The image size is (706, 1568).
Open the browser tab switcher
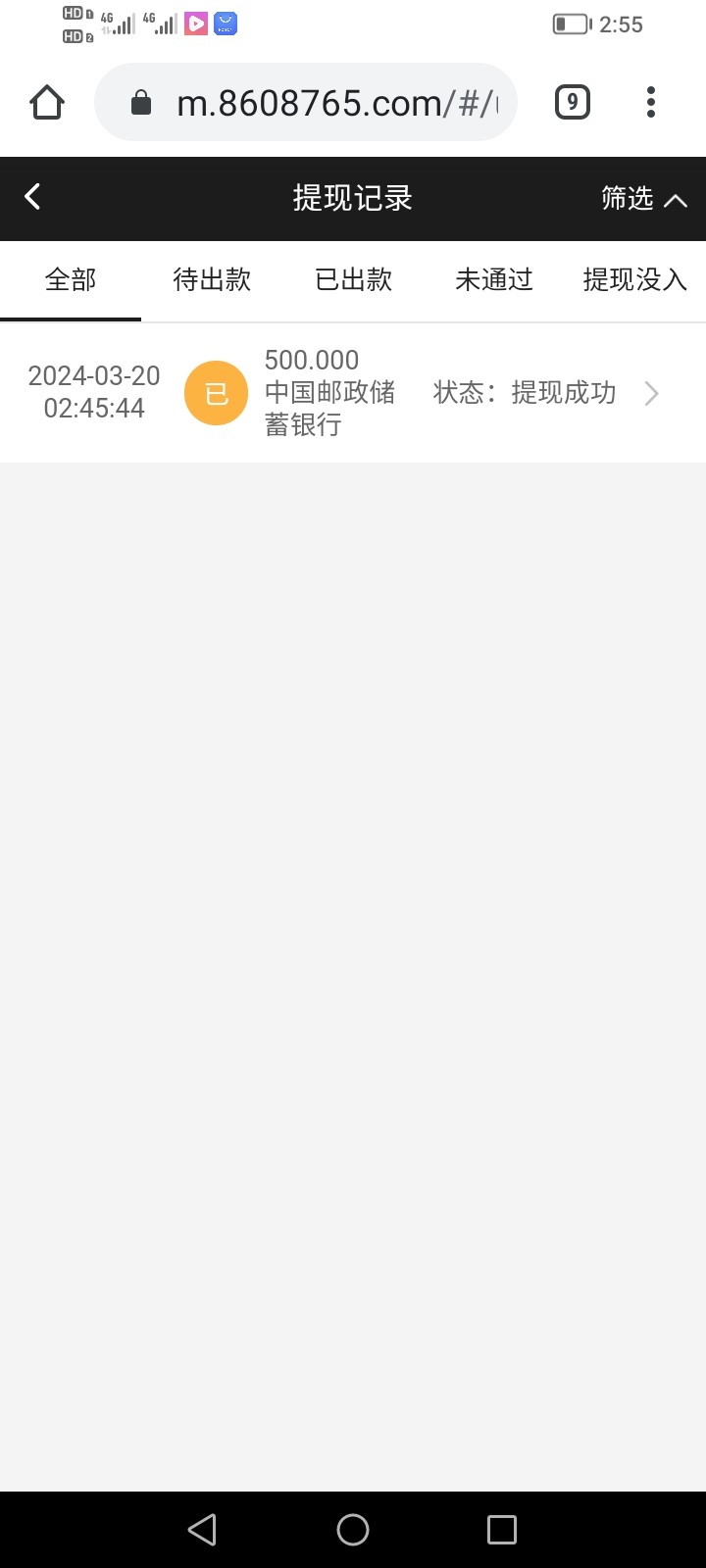pyautogui.click(x=573, y=102)
